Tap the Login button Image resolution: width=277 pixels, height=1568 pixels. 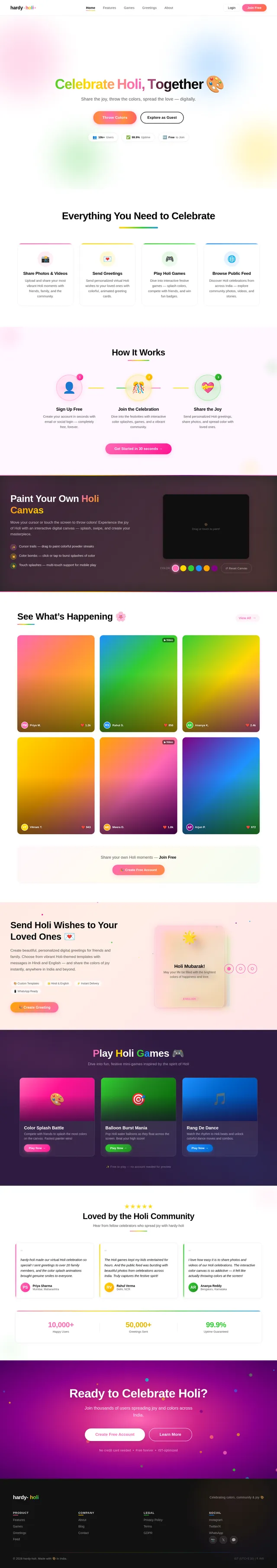[232, 8]
